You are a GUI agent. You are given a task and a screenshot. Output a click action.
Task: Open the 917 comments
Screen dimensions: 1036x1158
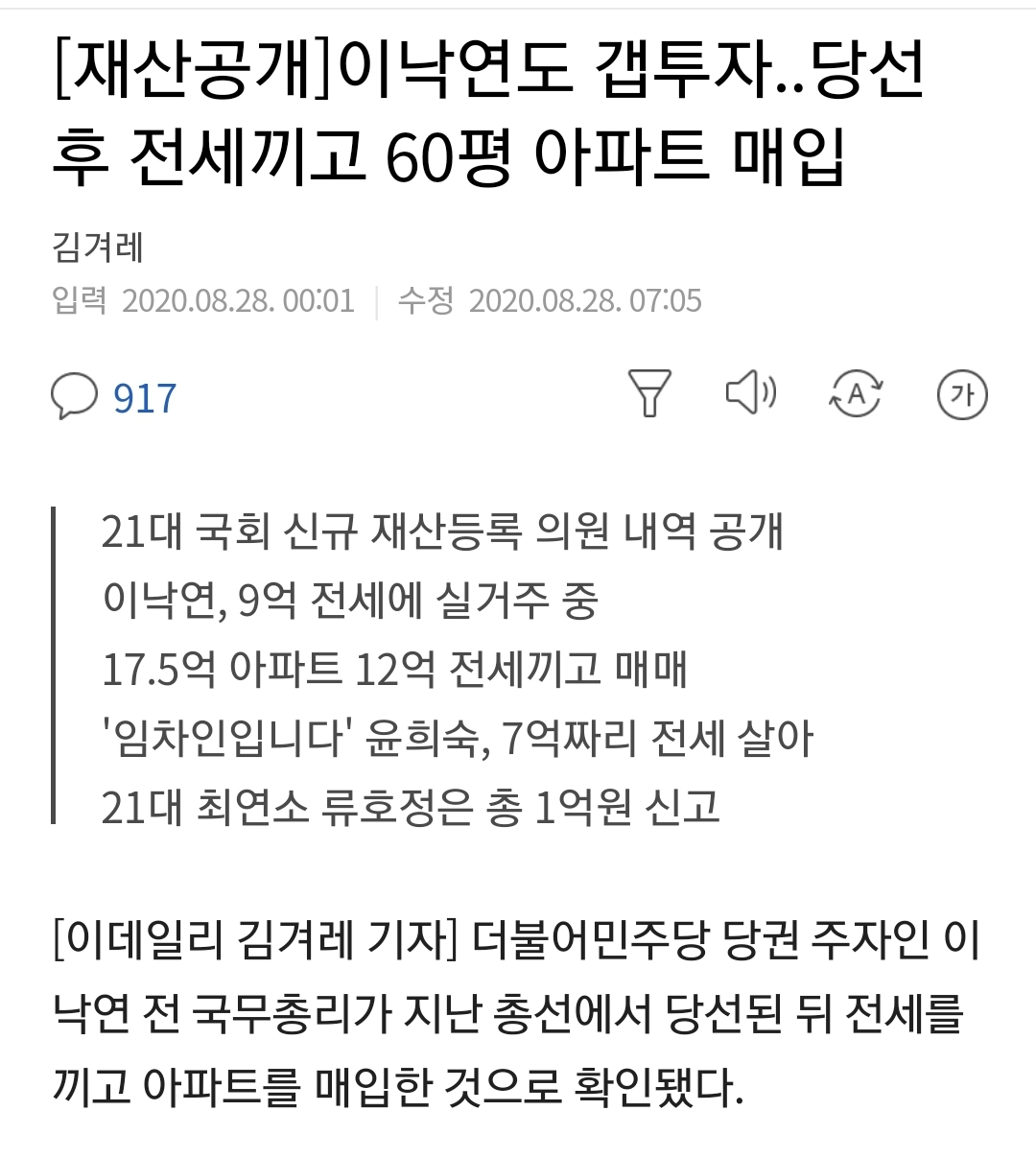pos(115,396)
